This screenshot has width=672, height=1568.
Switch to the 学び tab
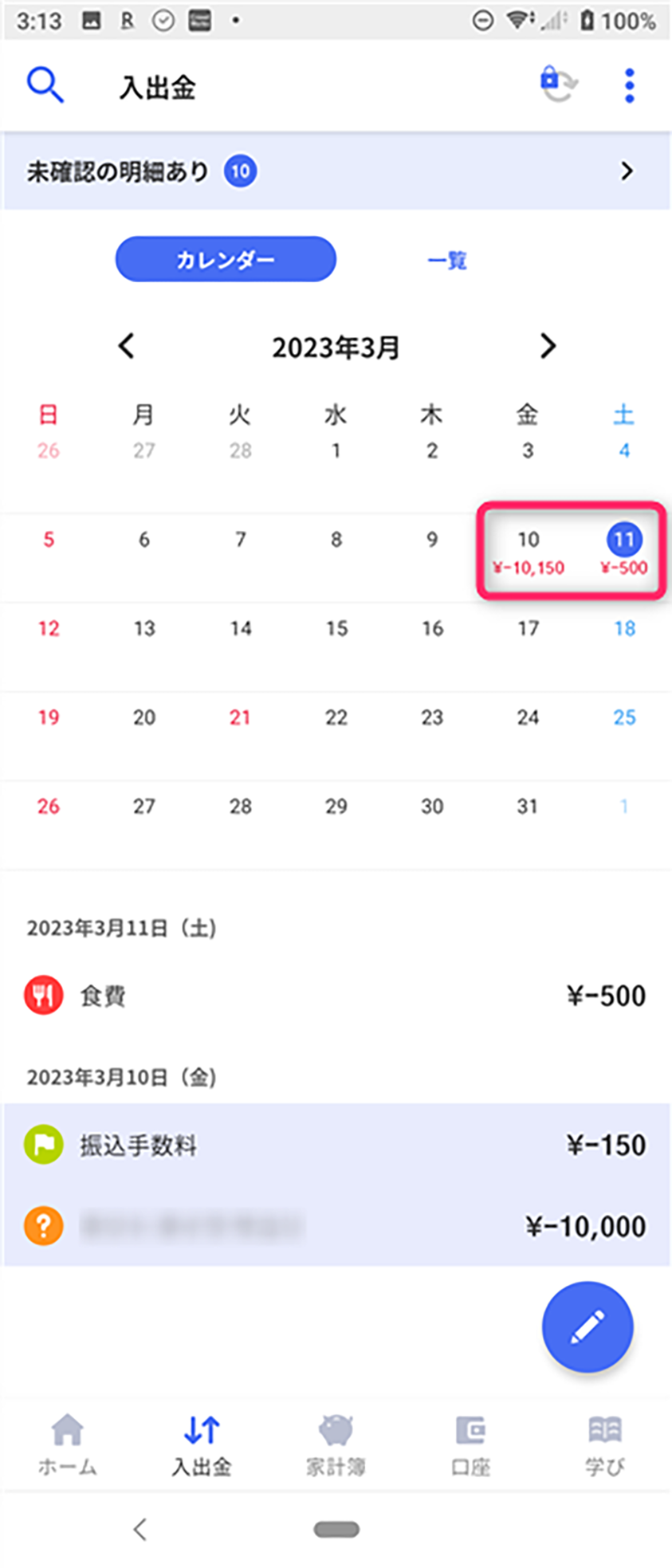coord(604,1444)
